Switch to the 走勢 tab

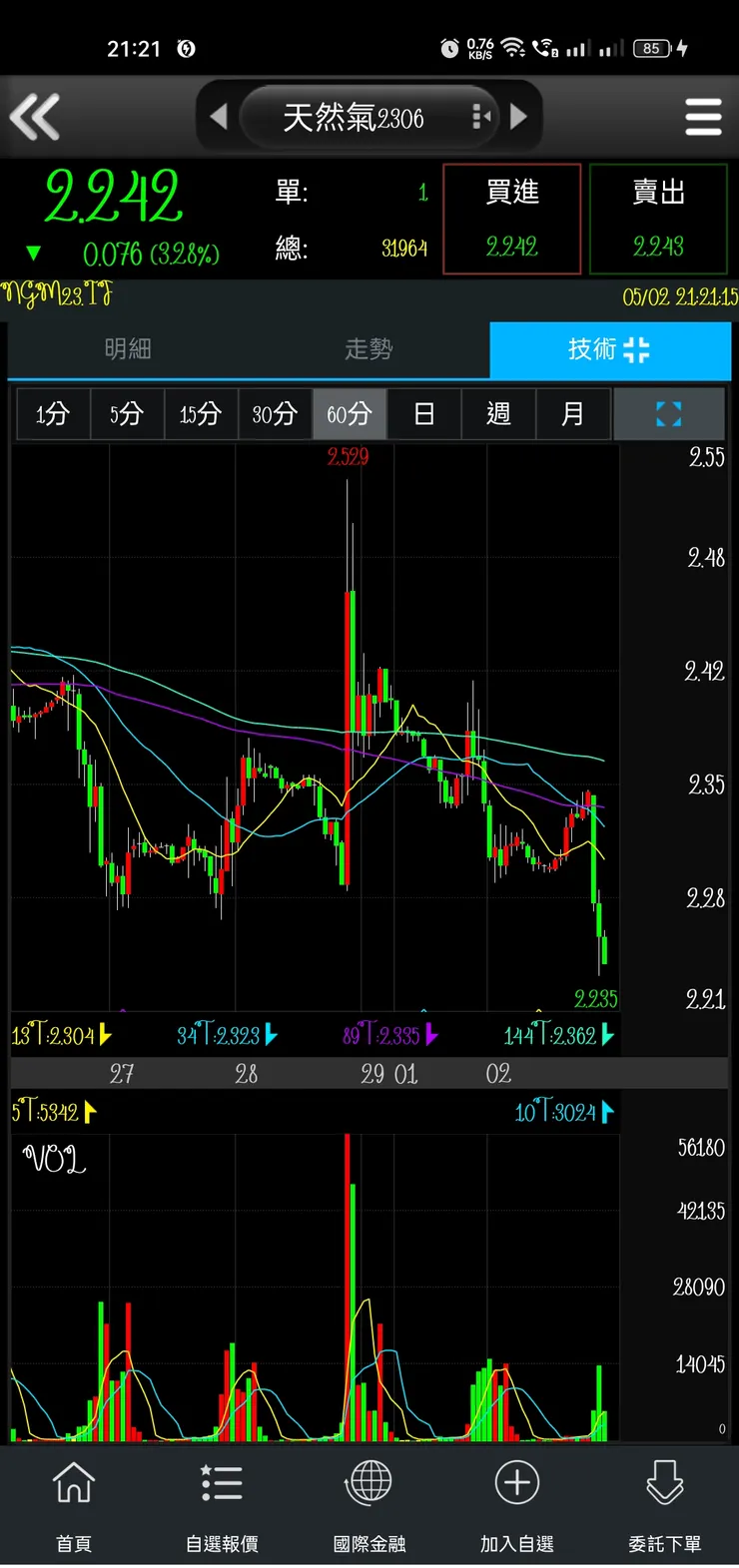point(369,349)
